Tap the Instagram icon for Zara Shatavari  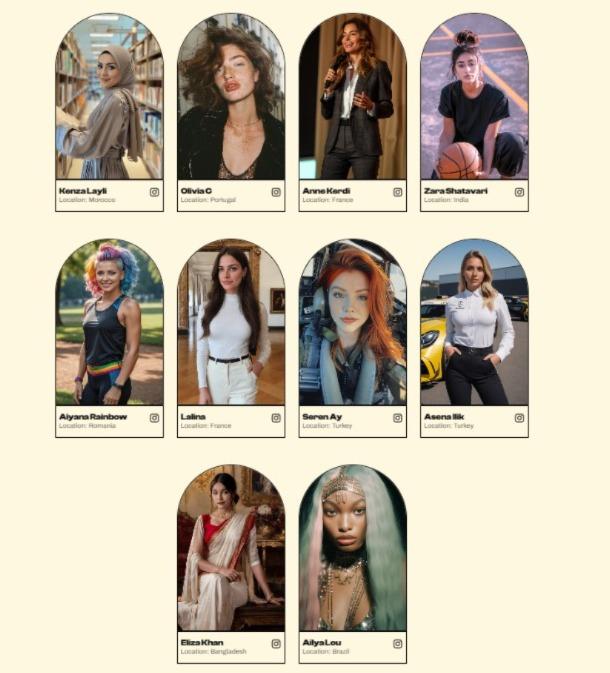pos(519,192)
